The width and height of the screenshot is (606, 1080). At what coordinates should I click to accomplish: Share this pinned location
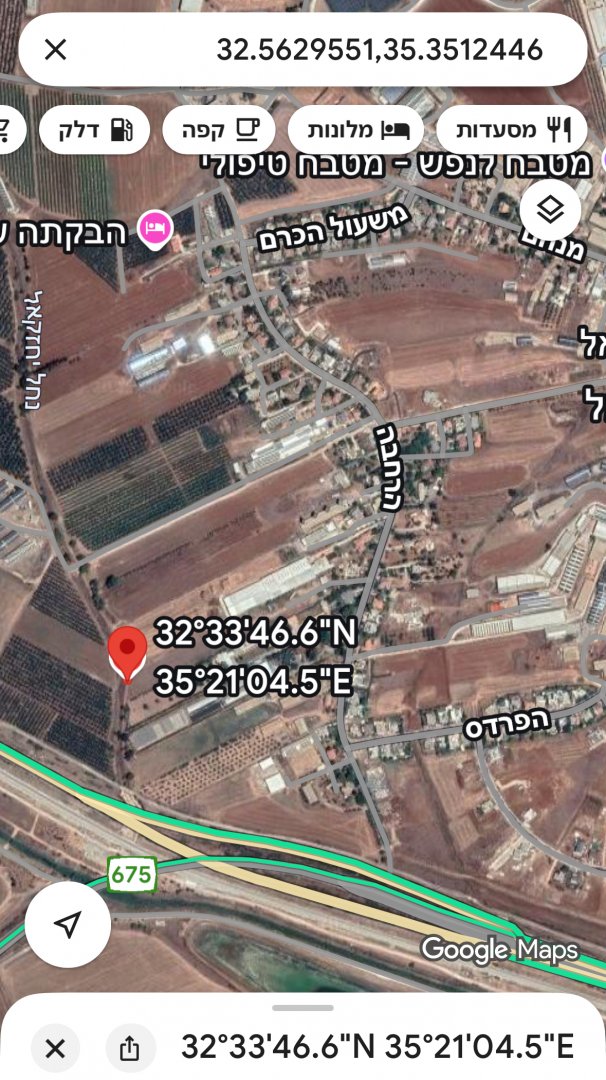point(130,1048)
